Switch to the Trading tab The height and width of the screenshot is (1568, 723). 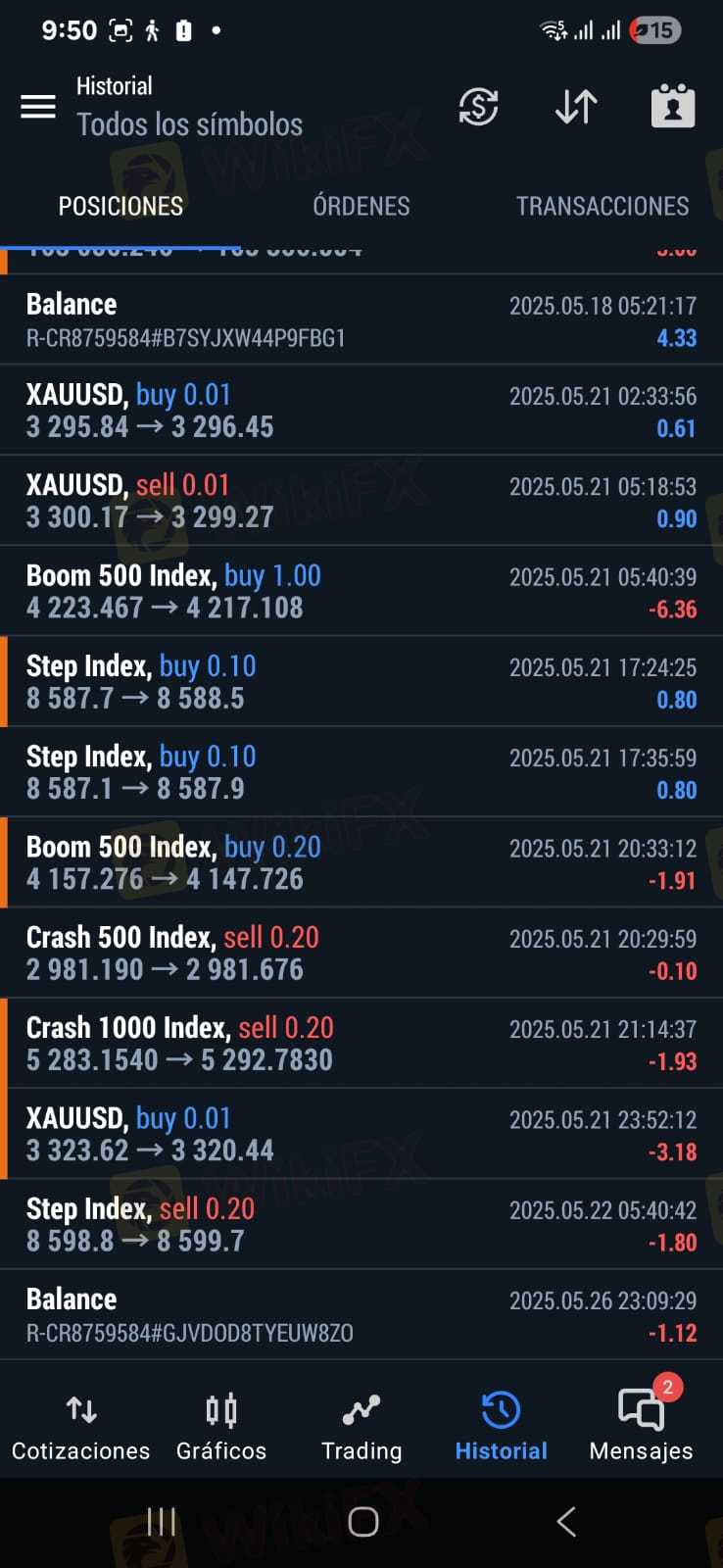[361, 1427]
